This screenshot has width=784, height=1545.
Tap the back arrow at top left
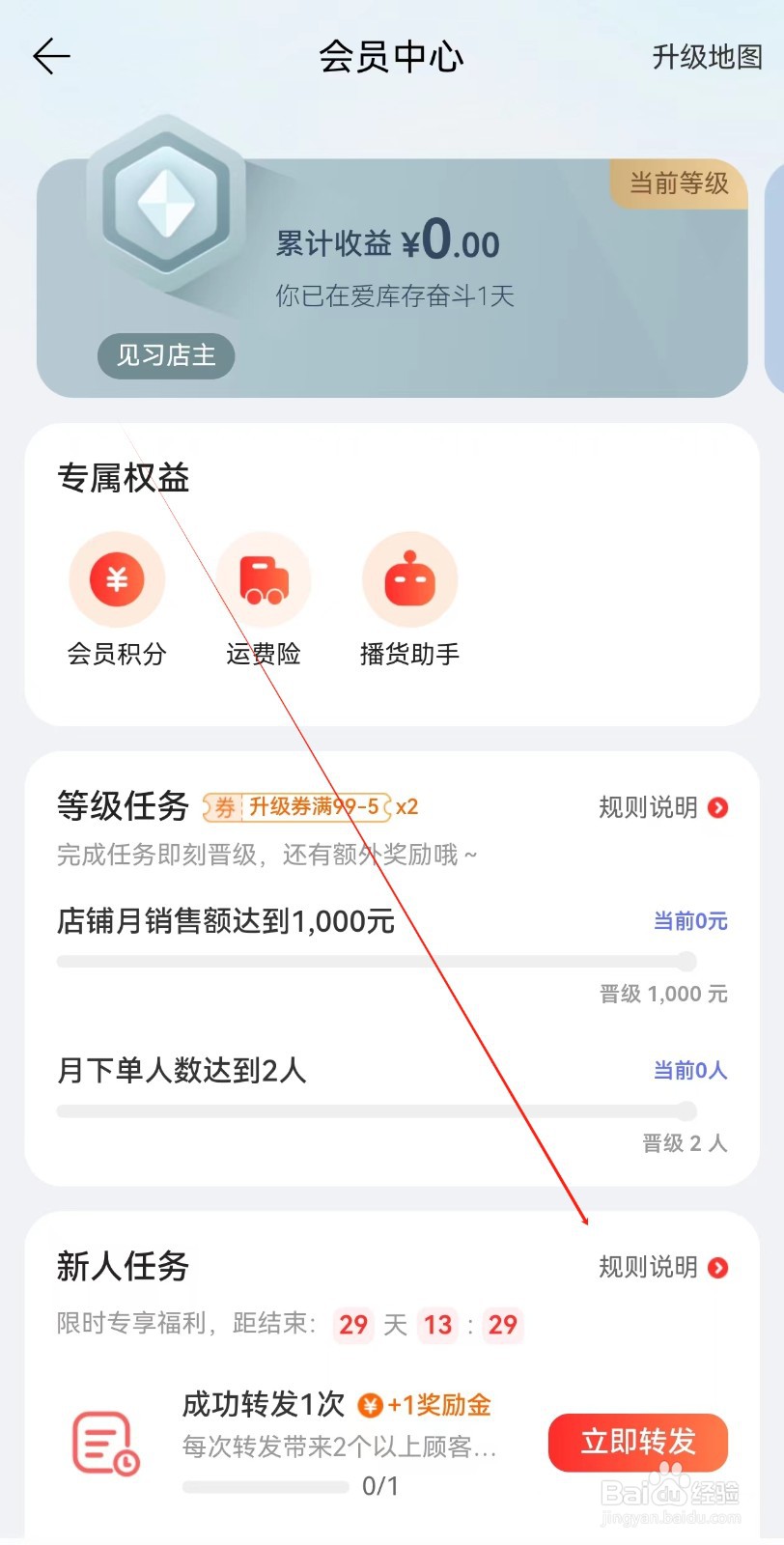point(50,56)
